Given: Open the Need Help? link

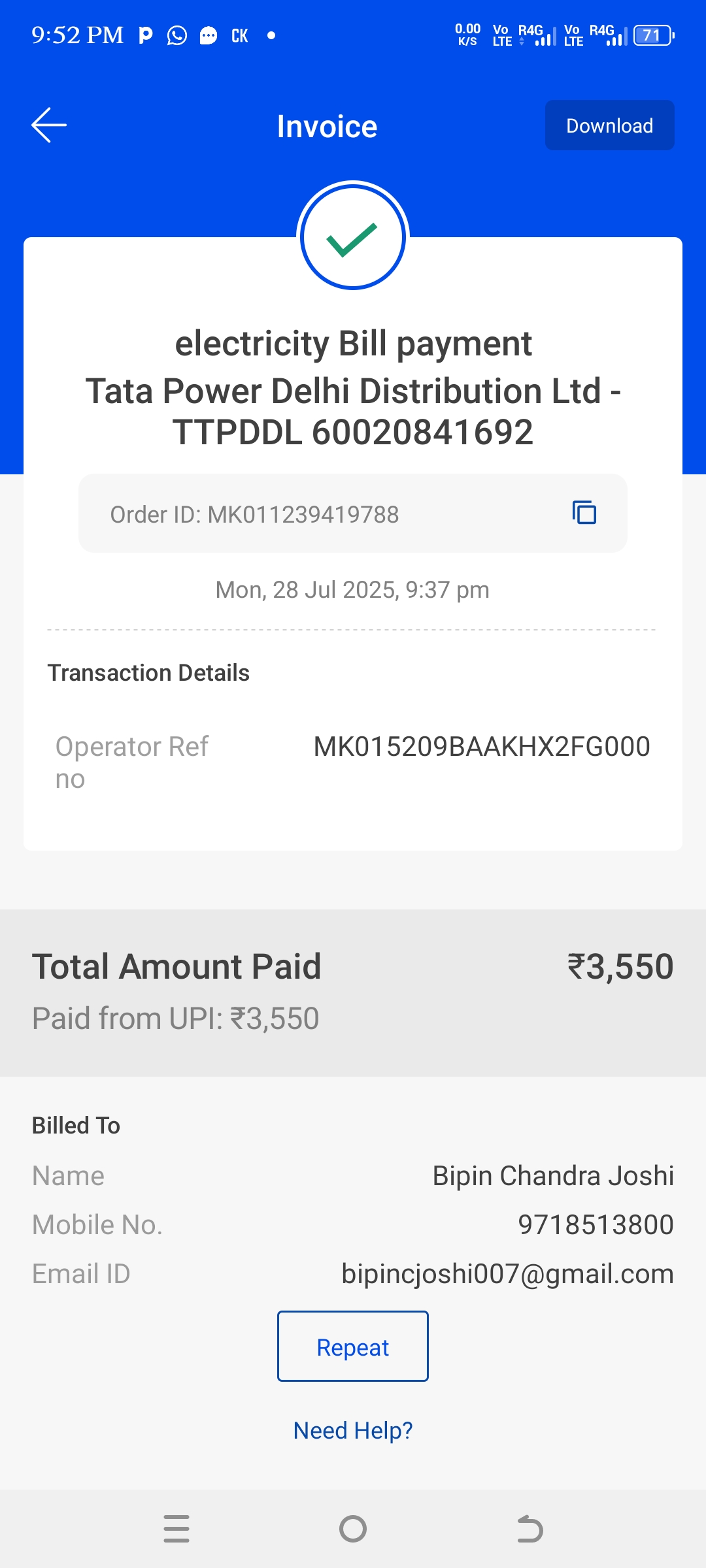Looking at the screenshot, I should 353,1430.
